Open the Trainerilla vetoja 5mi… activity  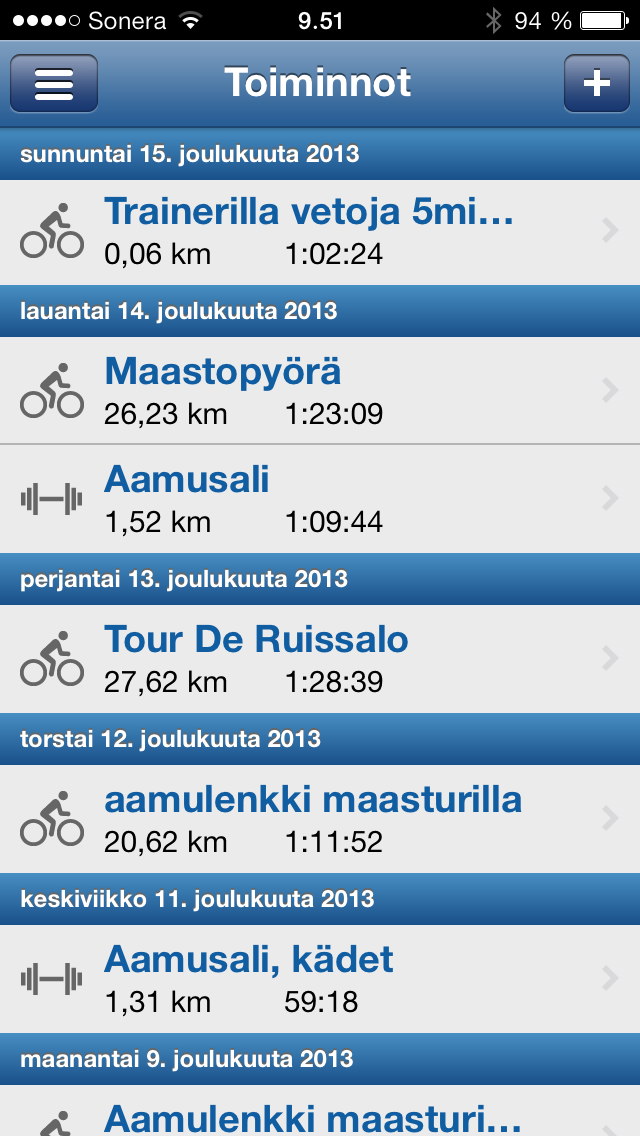click(x=320, y=232)
